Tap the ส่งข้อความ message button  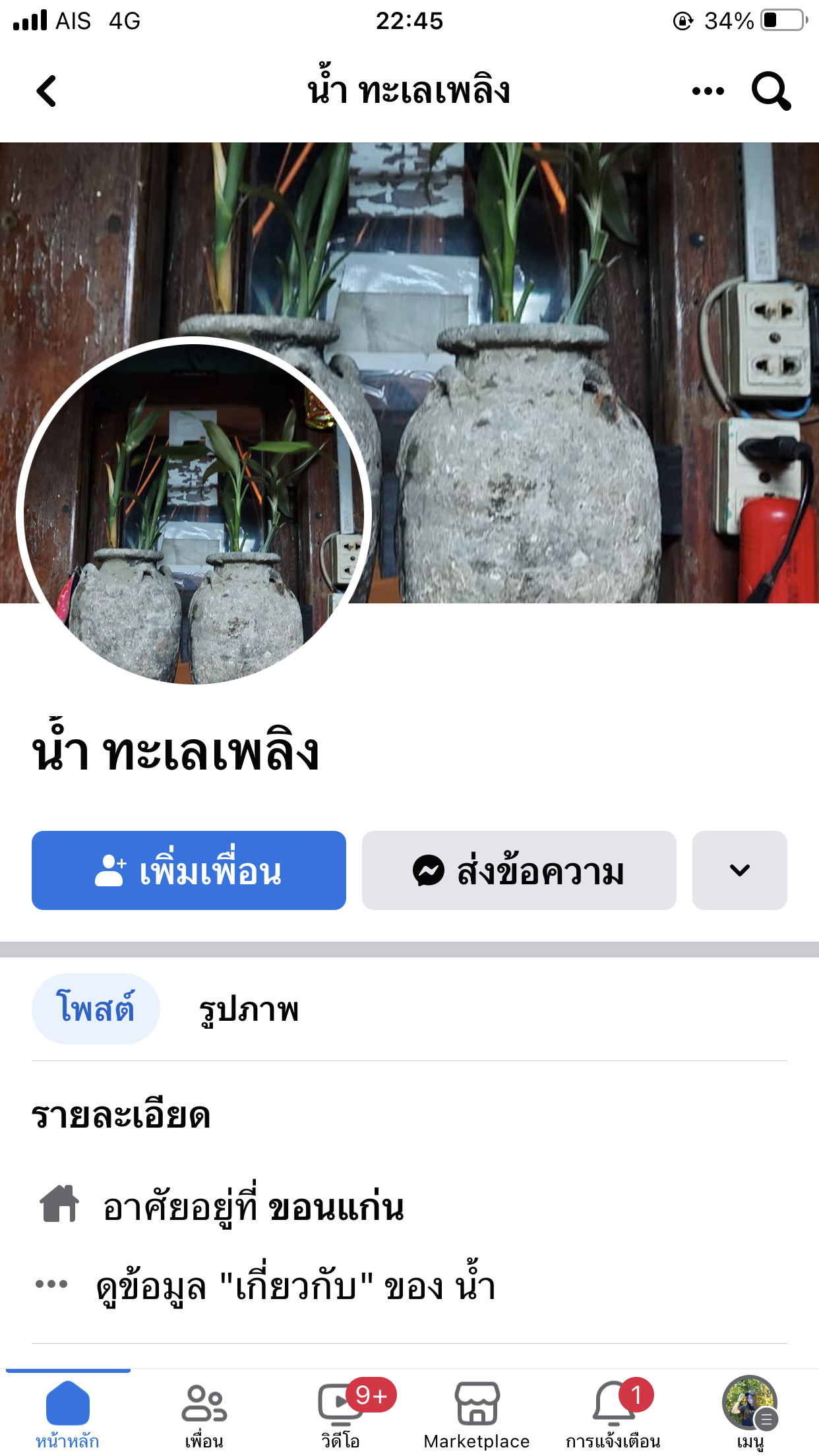(519, 870)
